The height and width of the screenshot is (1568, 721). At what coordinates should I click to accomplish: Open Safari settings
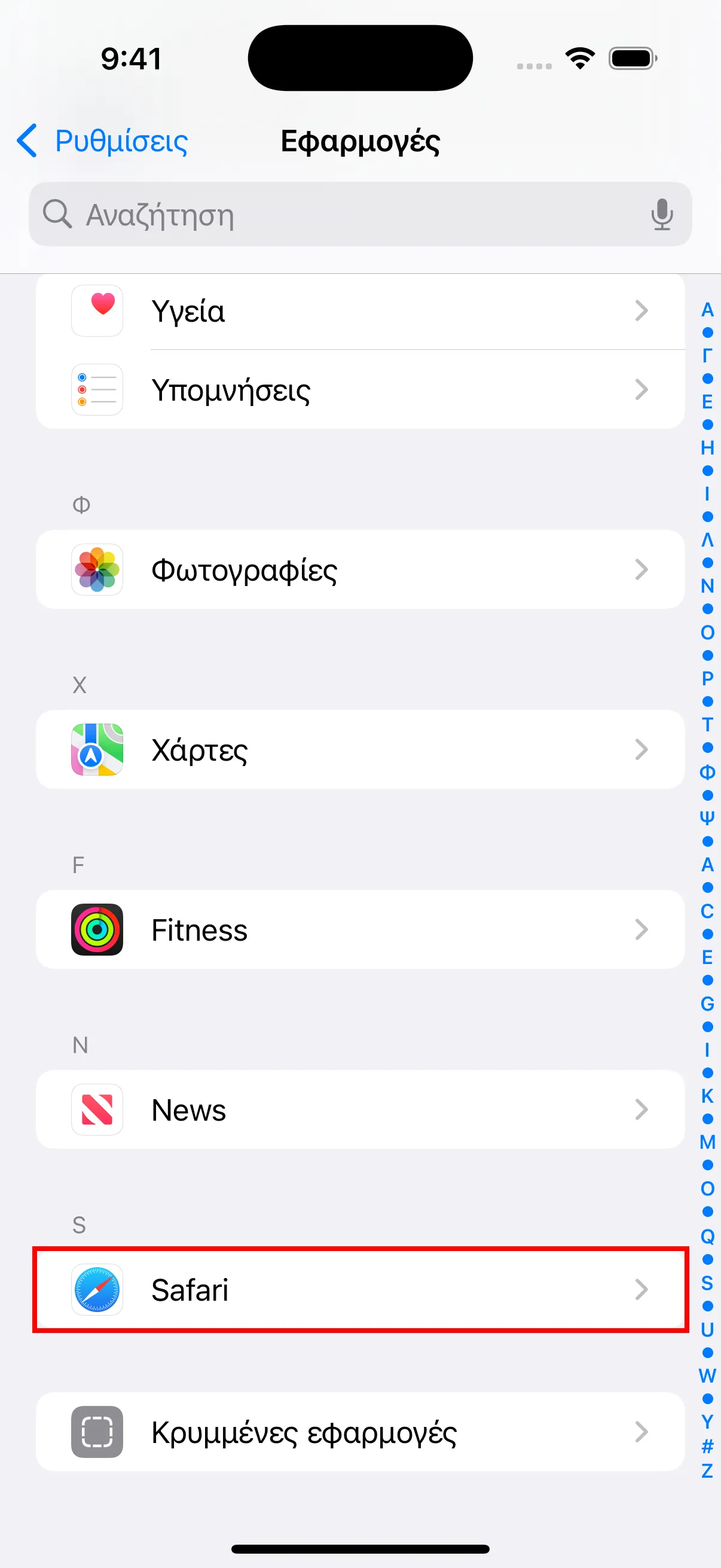click(x=360, y=1289)
